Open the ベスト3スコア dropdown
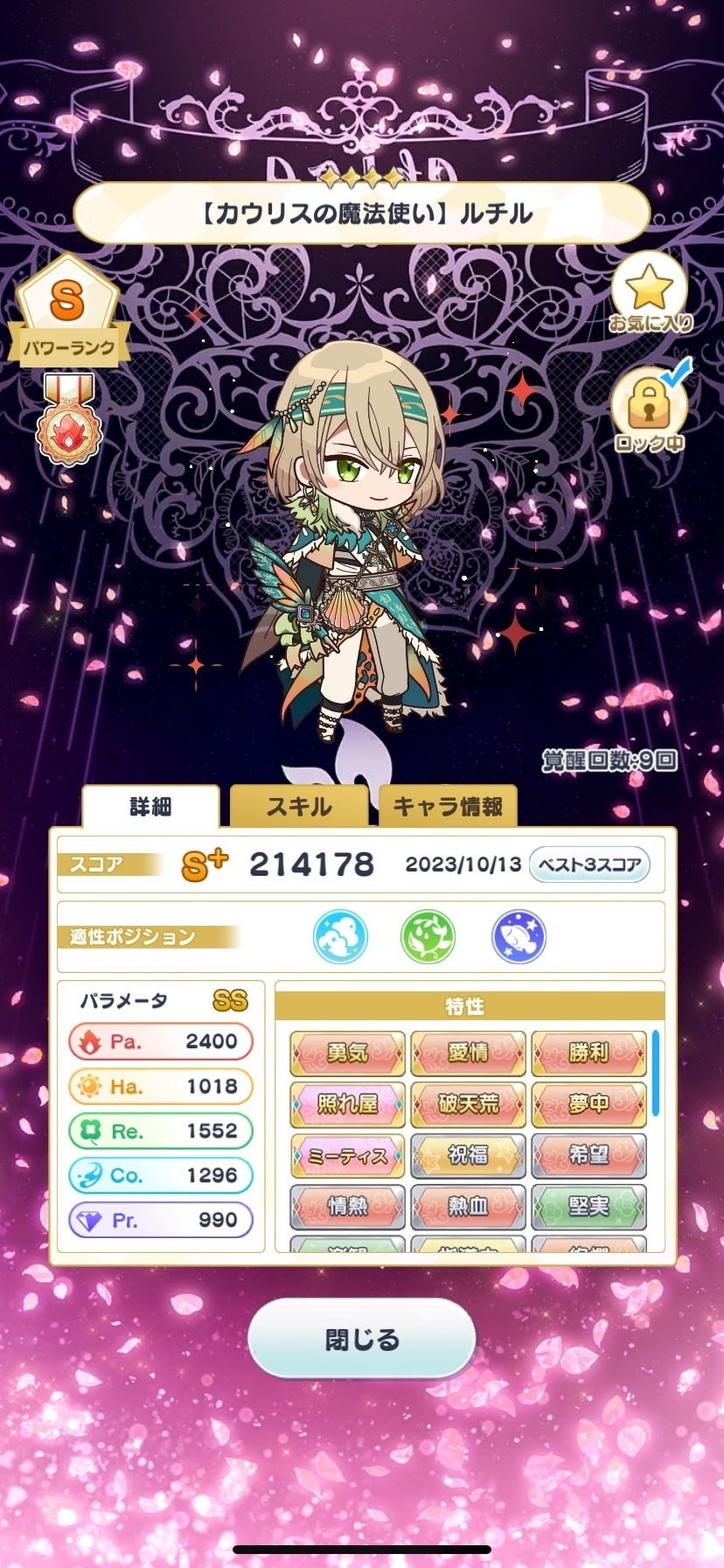 (588, 864)
